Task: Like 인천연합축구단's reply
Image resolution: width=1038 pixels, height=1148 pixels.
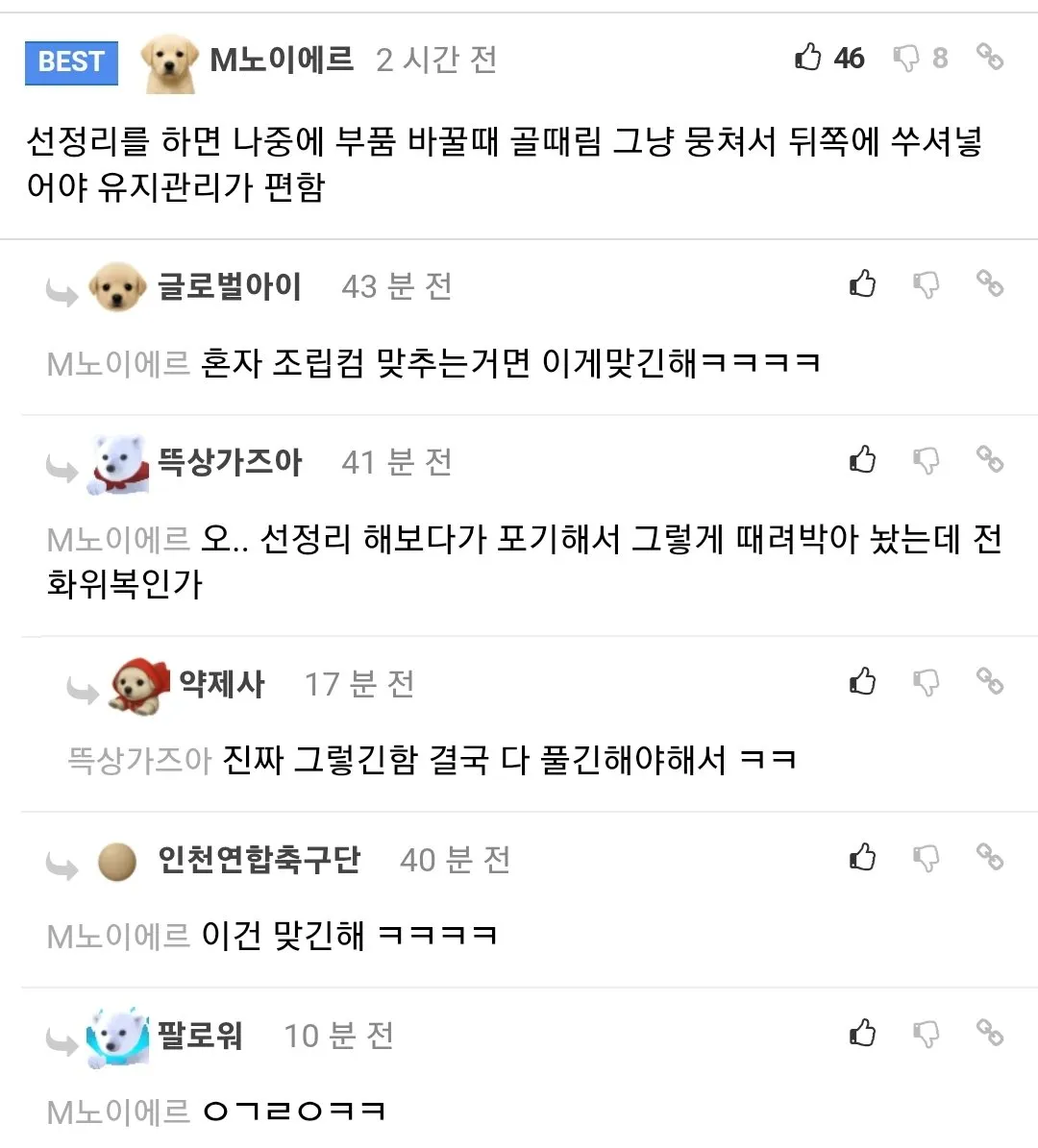Action: pos(862,857)
